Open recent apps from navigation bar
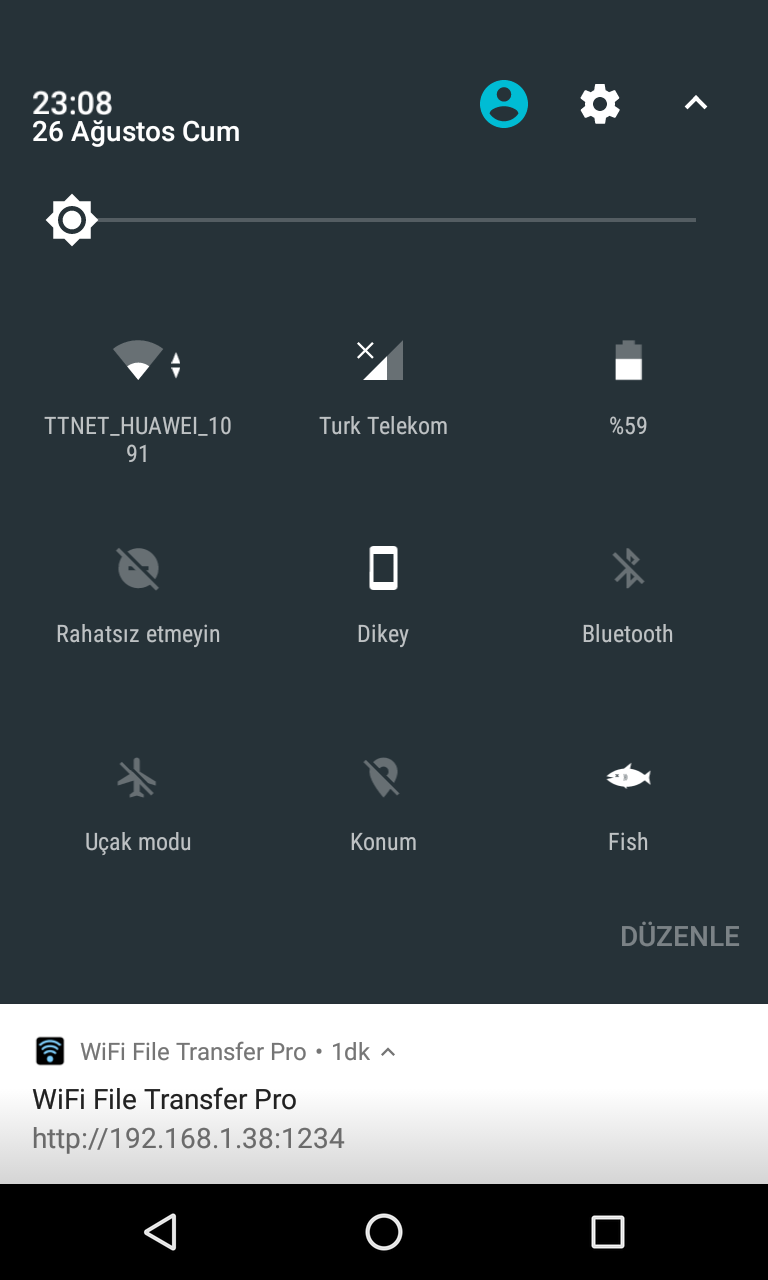 pyautogui.click(x=607, y=1232)
